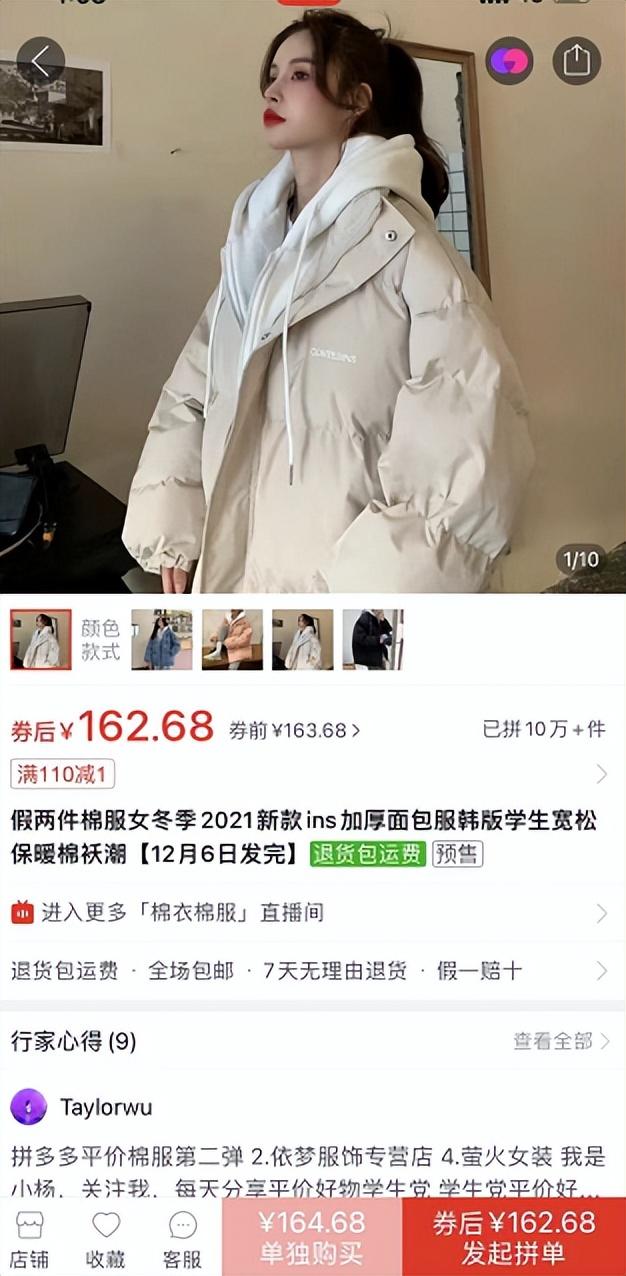Select the orange jacket style thumbnail
The height and width of the screenshot is (1276, 626).
tap(232, 639)
